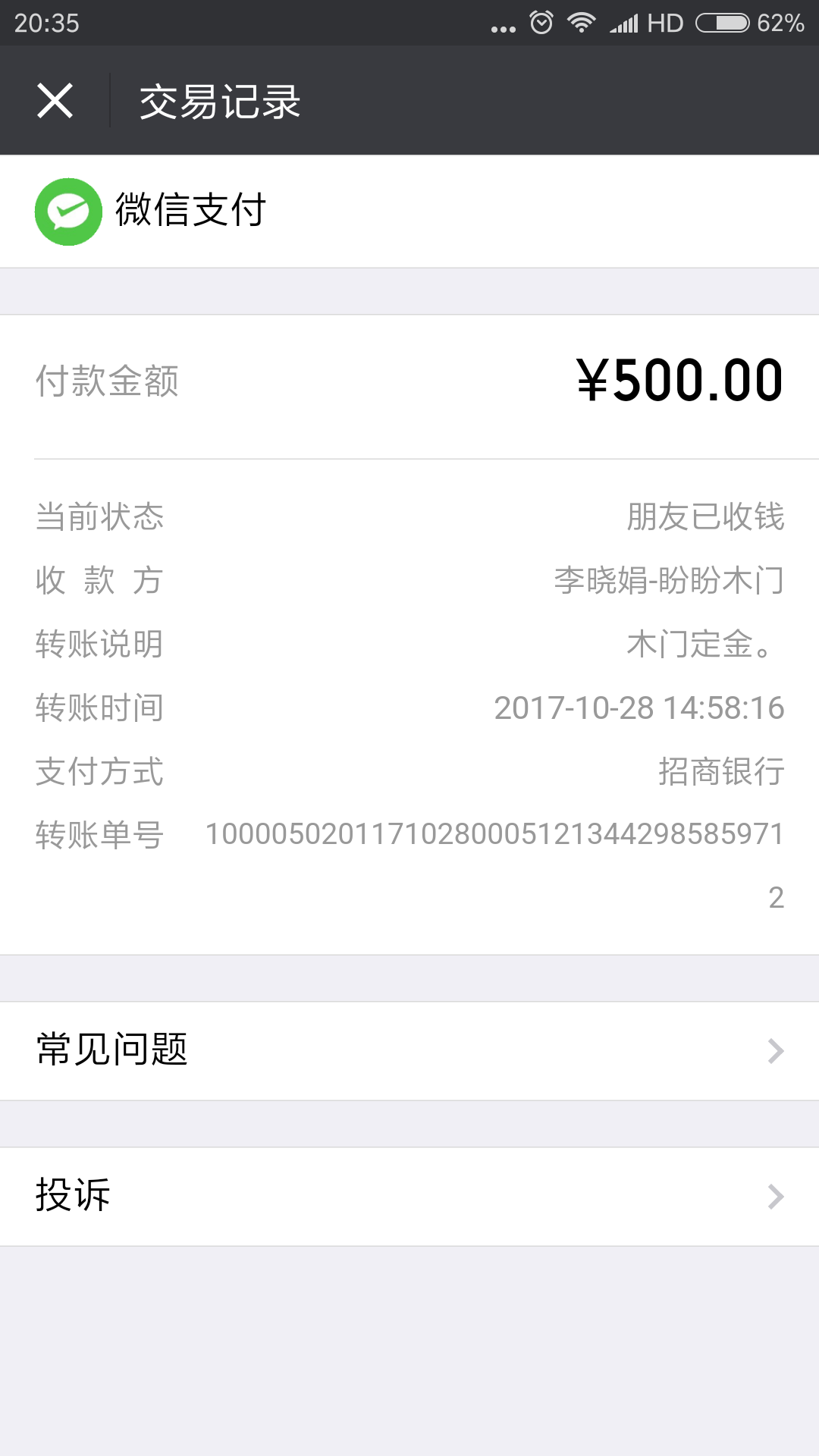
Task: Open 投诉 via its right chevron
Action: (773, 1196)
